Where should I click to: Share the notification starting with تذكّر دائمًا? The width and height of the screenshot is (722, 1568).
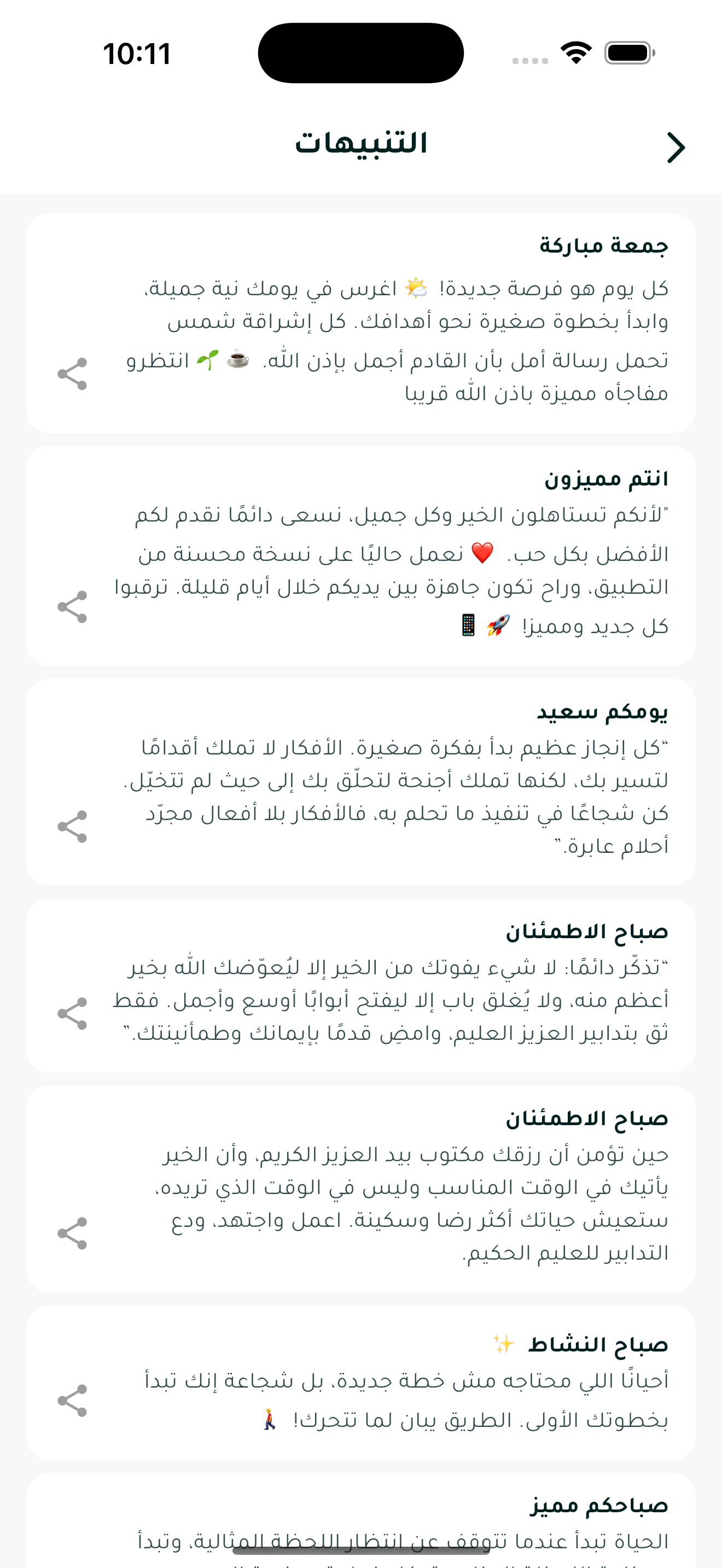click(x=72, y=1014)
